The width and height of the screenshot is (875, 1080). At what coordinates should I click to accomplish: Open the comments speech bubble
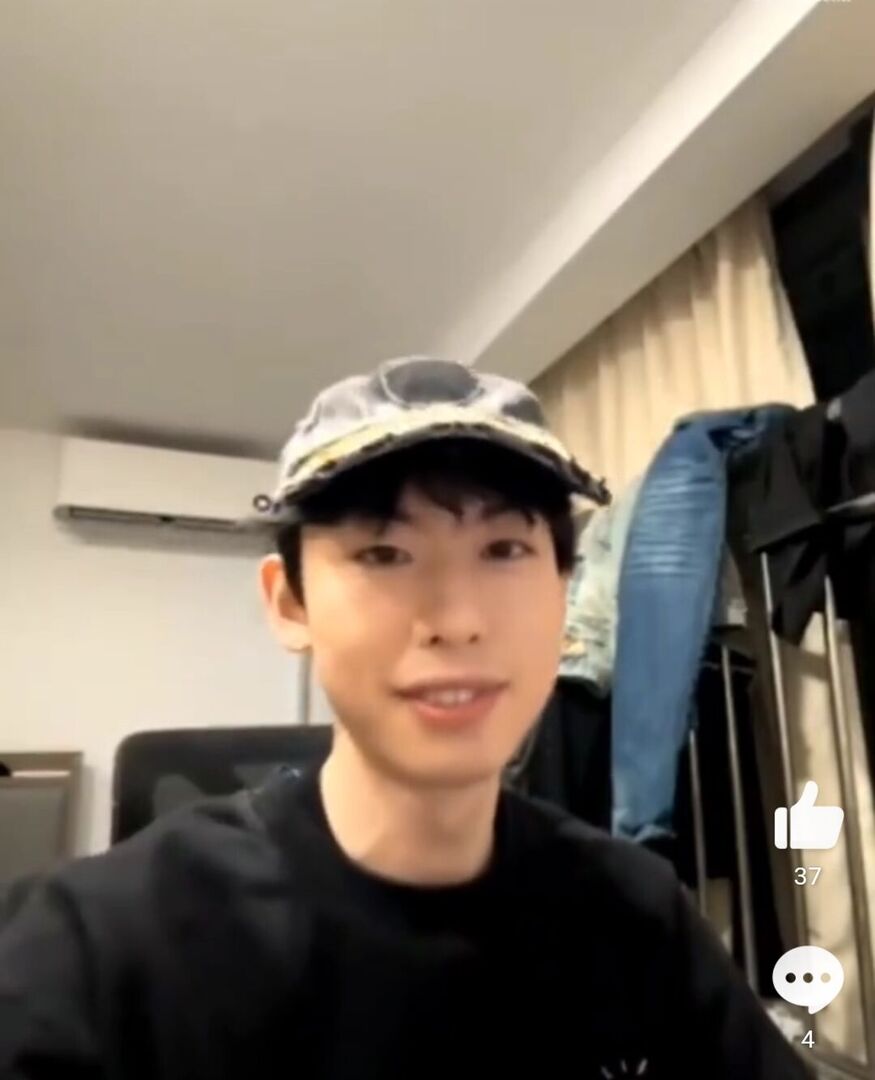tap(807, 979)
